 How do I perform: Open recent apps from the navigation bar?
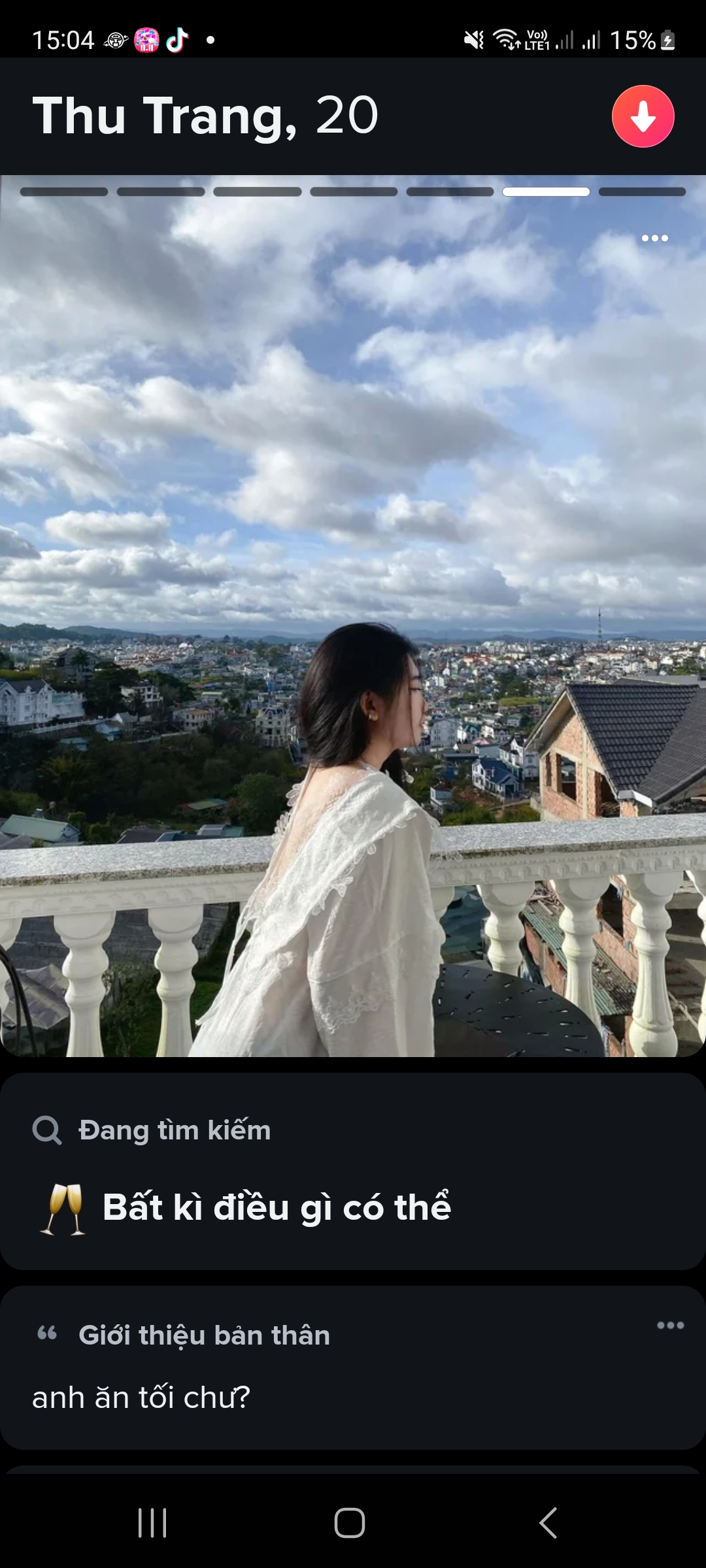152,1523
